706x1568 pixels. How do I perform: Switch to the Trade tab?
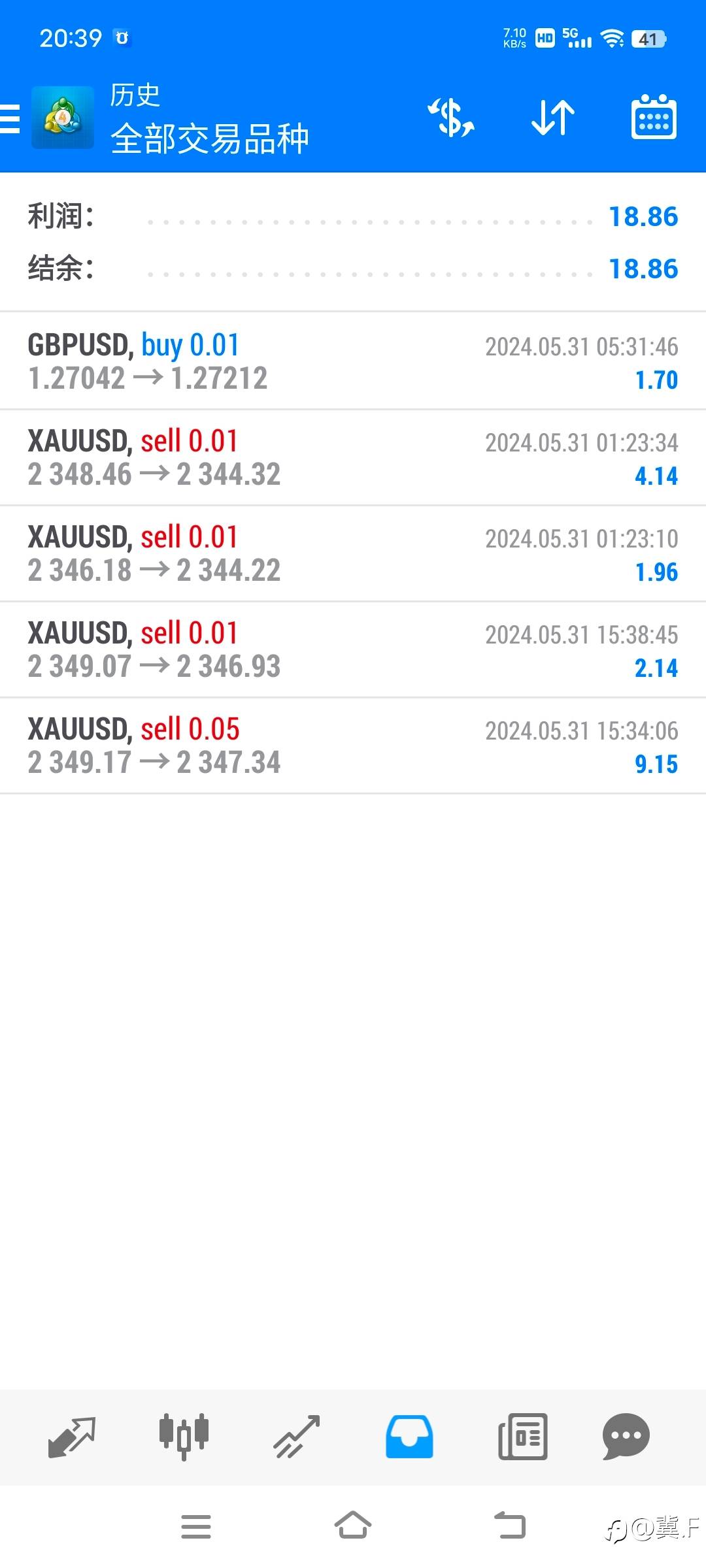(x=297, y=1437)
